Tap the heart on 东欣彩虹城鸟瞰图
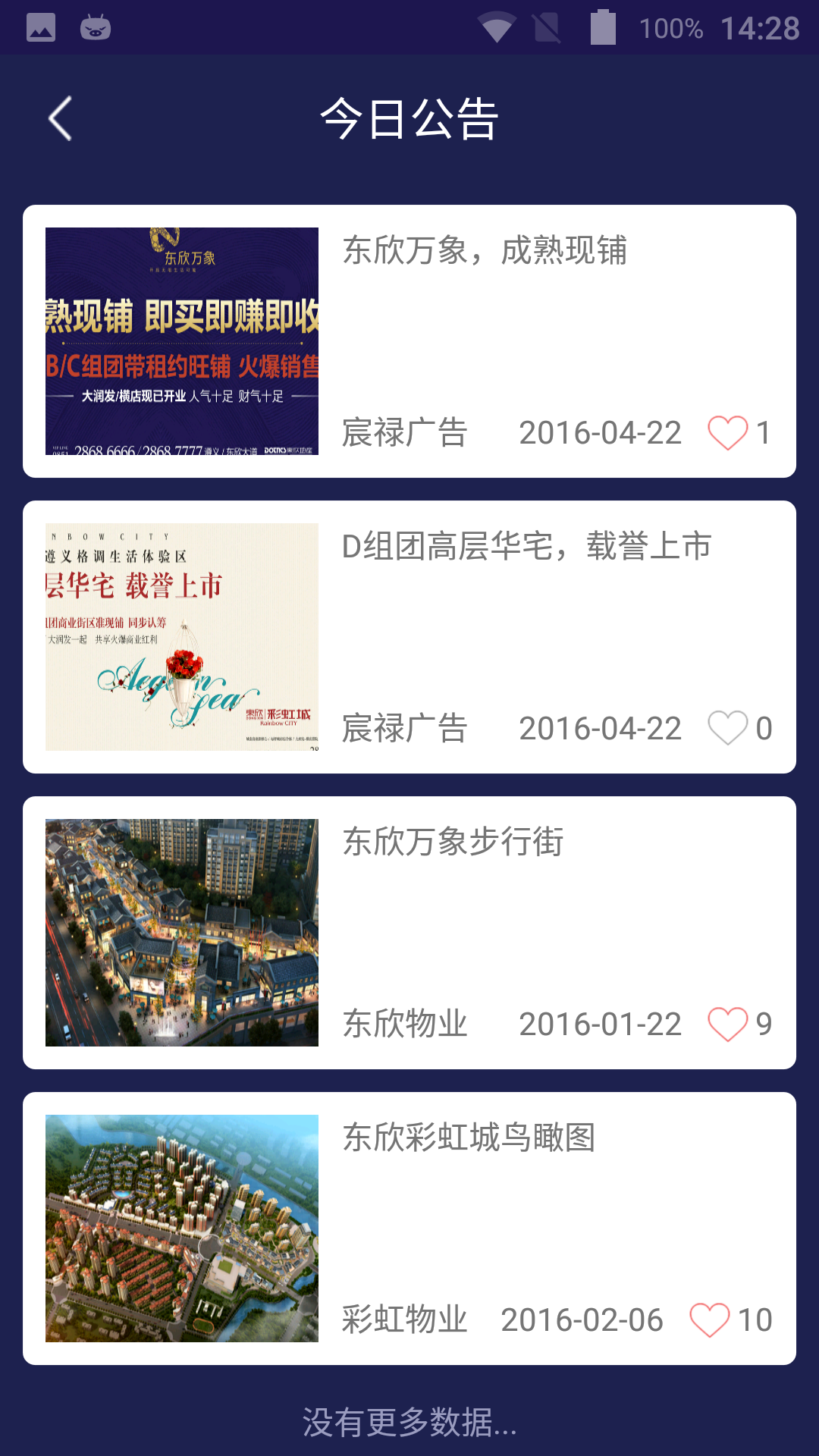 (710, 1320)
